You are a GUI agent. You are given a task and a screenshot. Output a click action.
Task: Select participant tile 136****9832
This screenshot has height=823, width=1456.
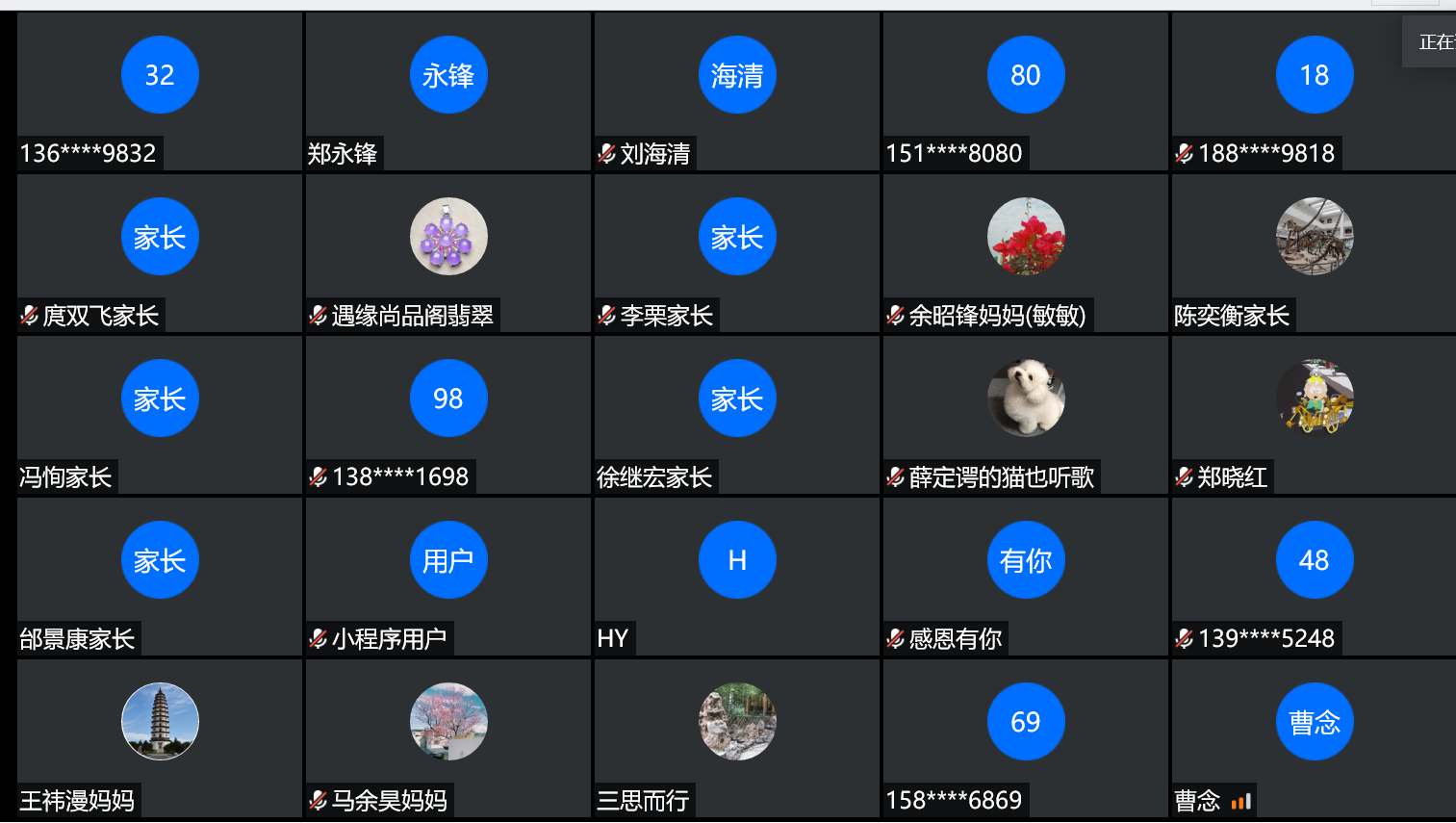(x=160, y=91)
